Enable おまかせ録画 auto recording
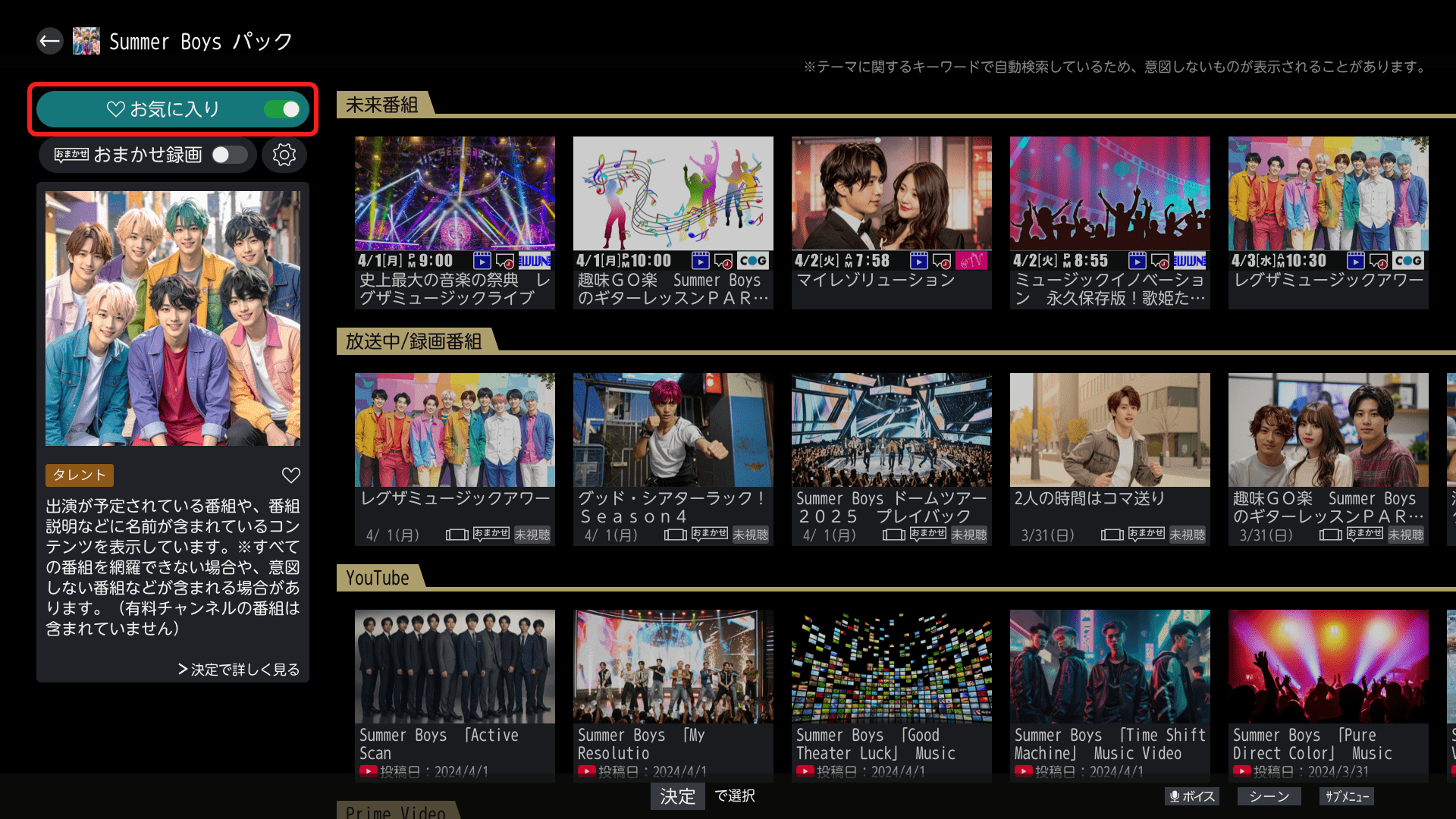 pyautogui.click(x=229, y=155)
